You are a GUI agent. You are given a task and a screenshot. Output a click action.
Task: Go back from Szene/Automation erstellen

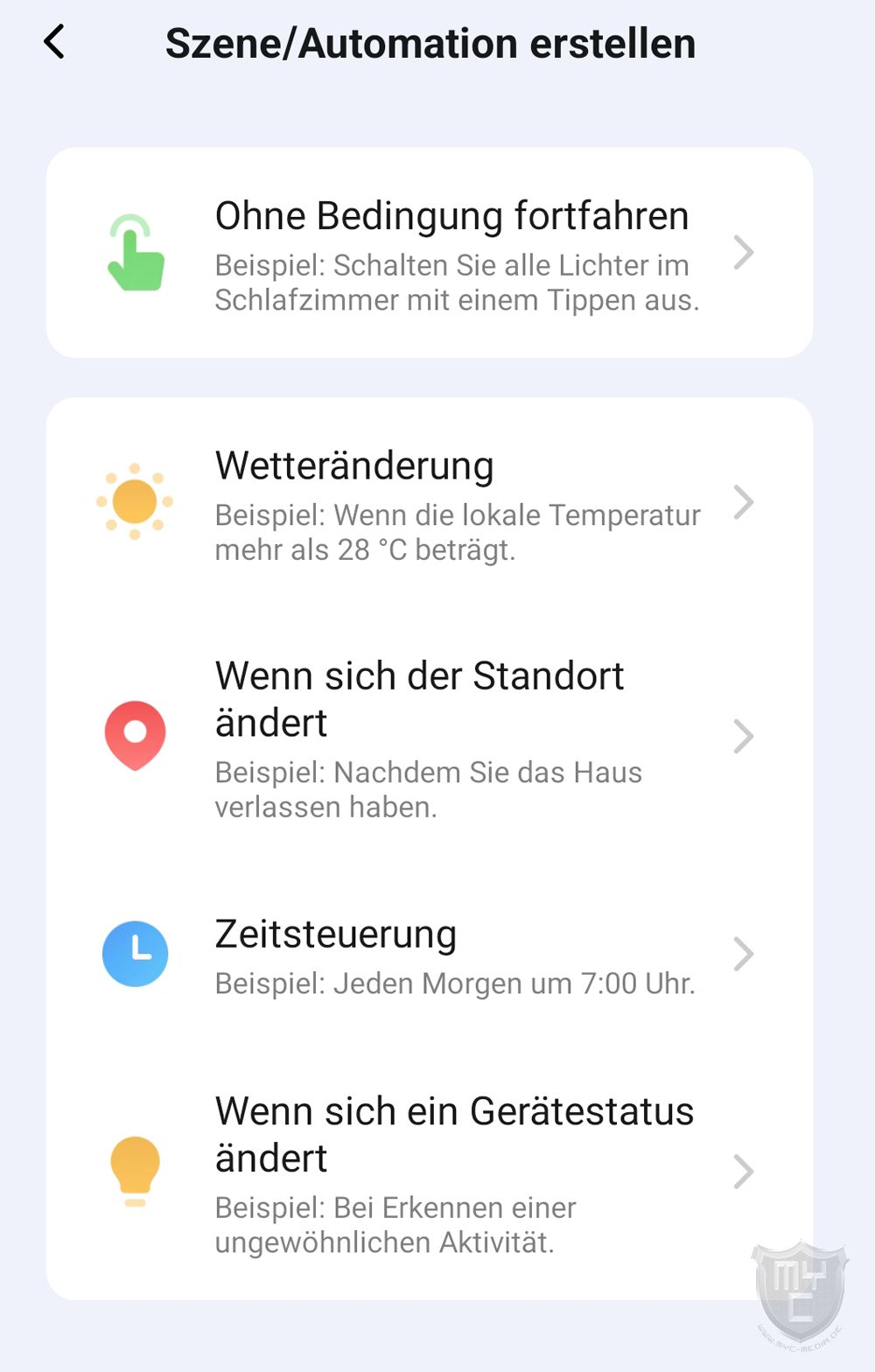coord(54,42)
